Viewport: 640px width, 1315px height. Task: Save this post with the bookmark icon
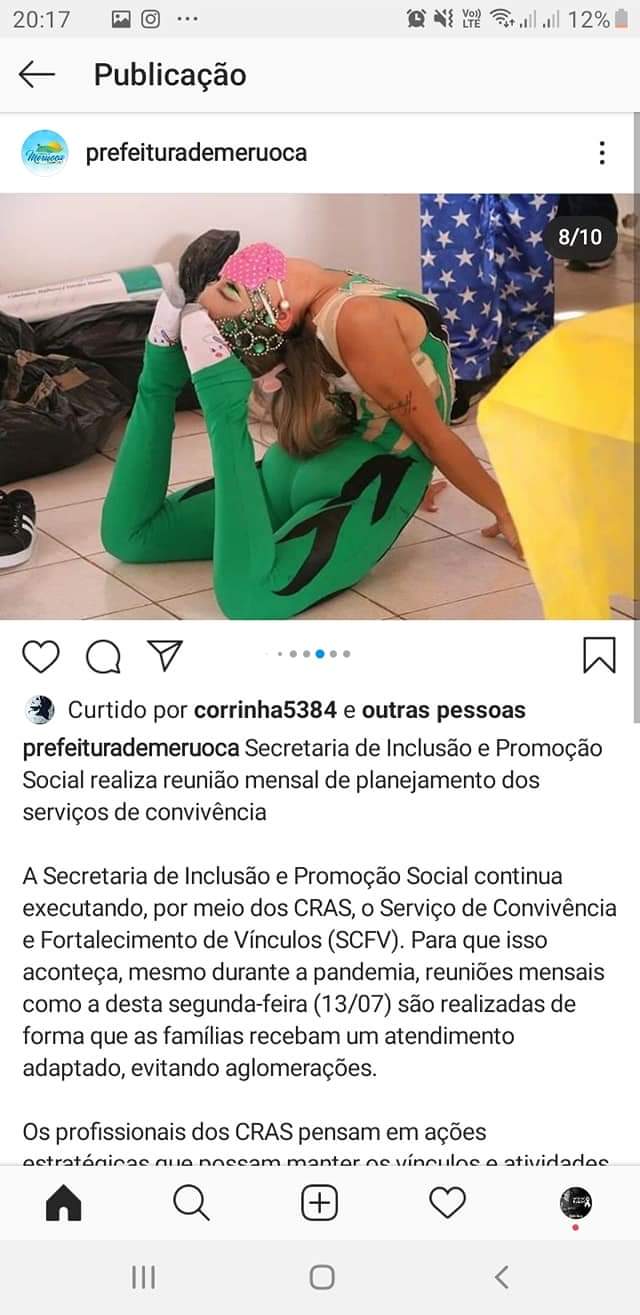[x=598, y=655]
